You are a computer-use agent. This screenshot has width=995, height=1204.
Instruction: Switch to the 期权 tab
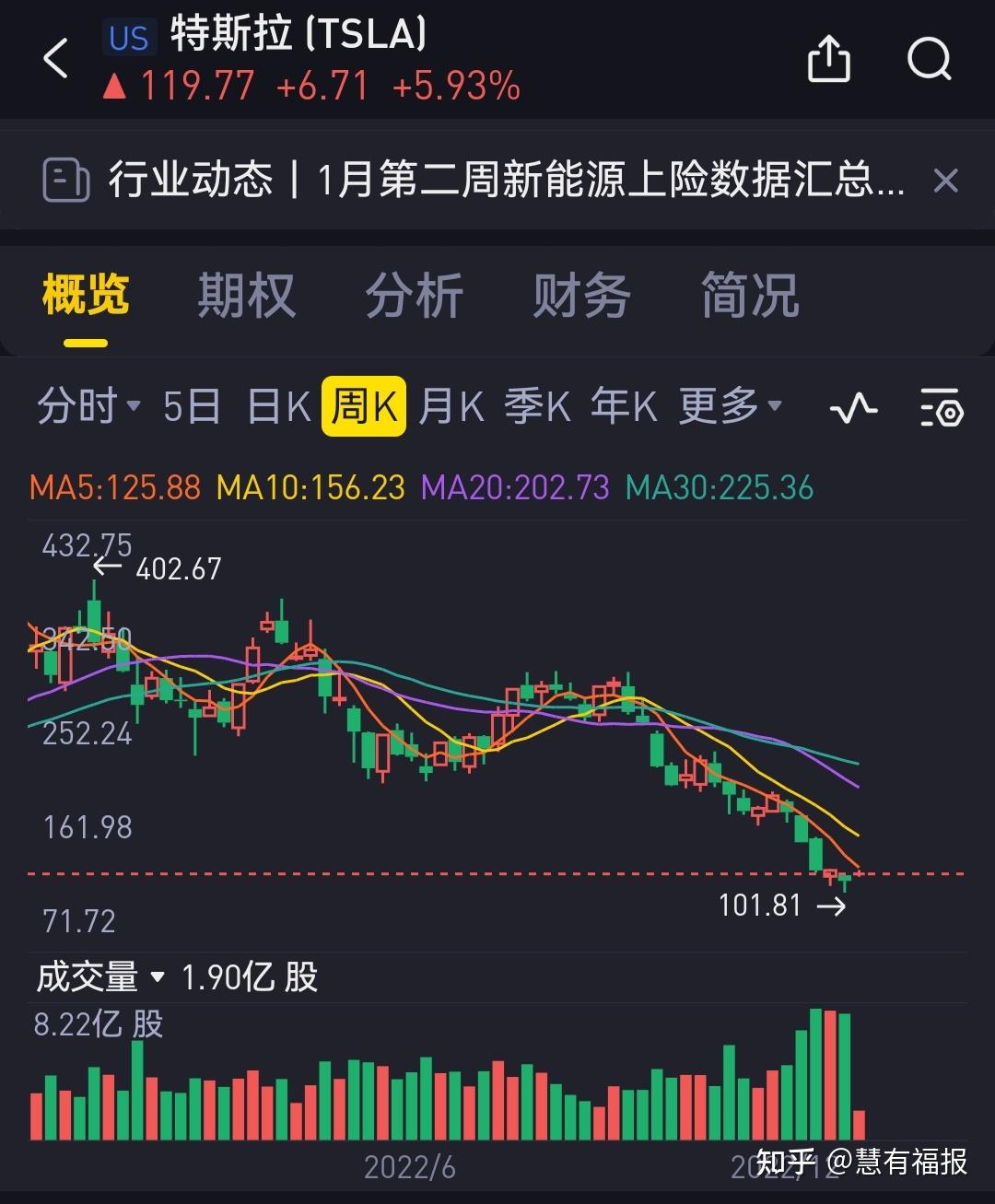point(246,296)
